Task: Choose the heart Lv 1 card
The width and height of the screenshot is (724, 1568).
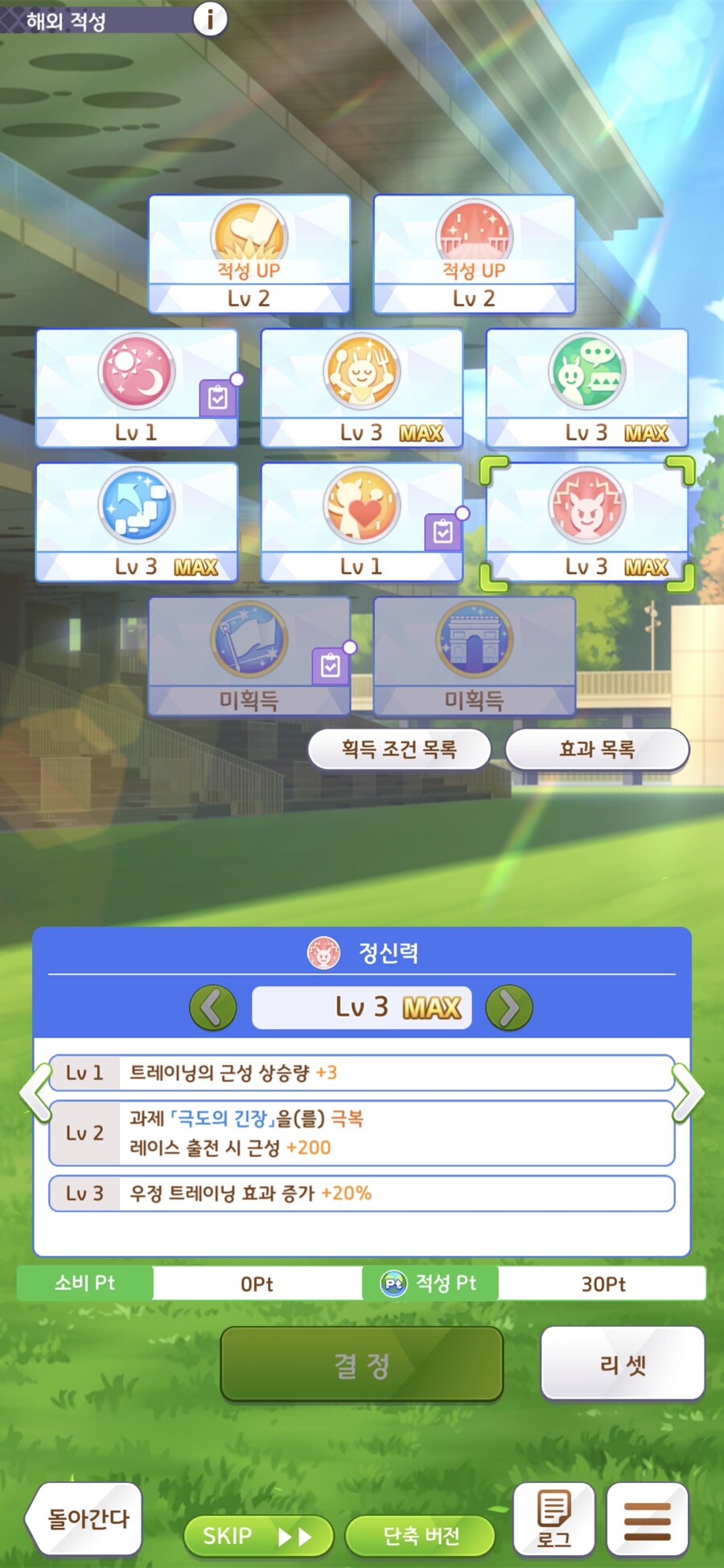Action: point(362,522)
